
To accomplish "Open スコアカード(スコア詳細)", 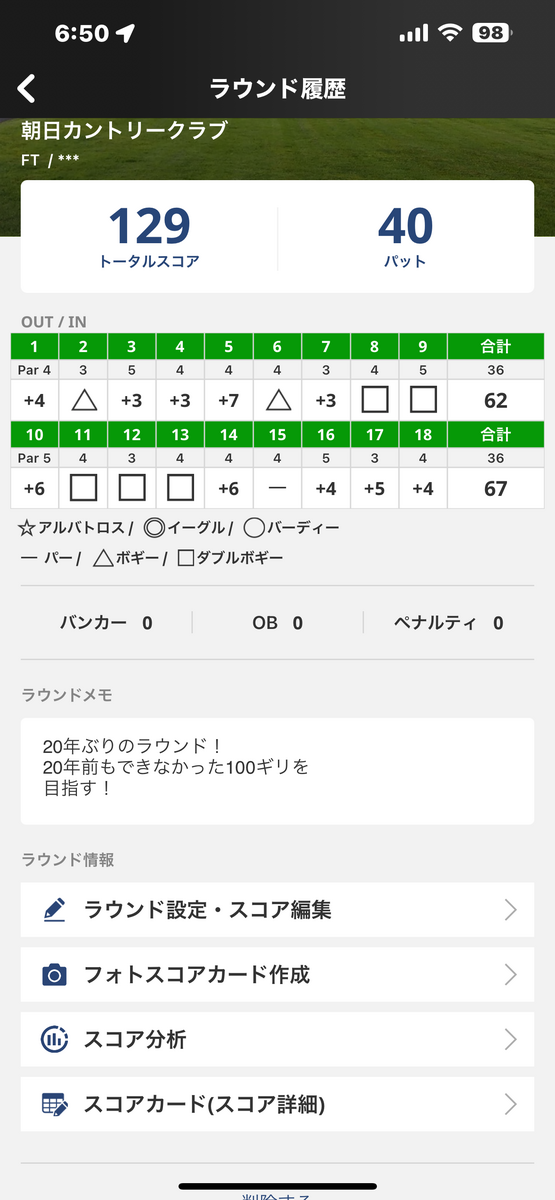I will coord(277,1105).
